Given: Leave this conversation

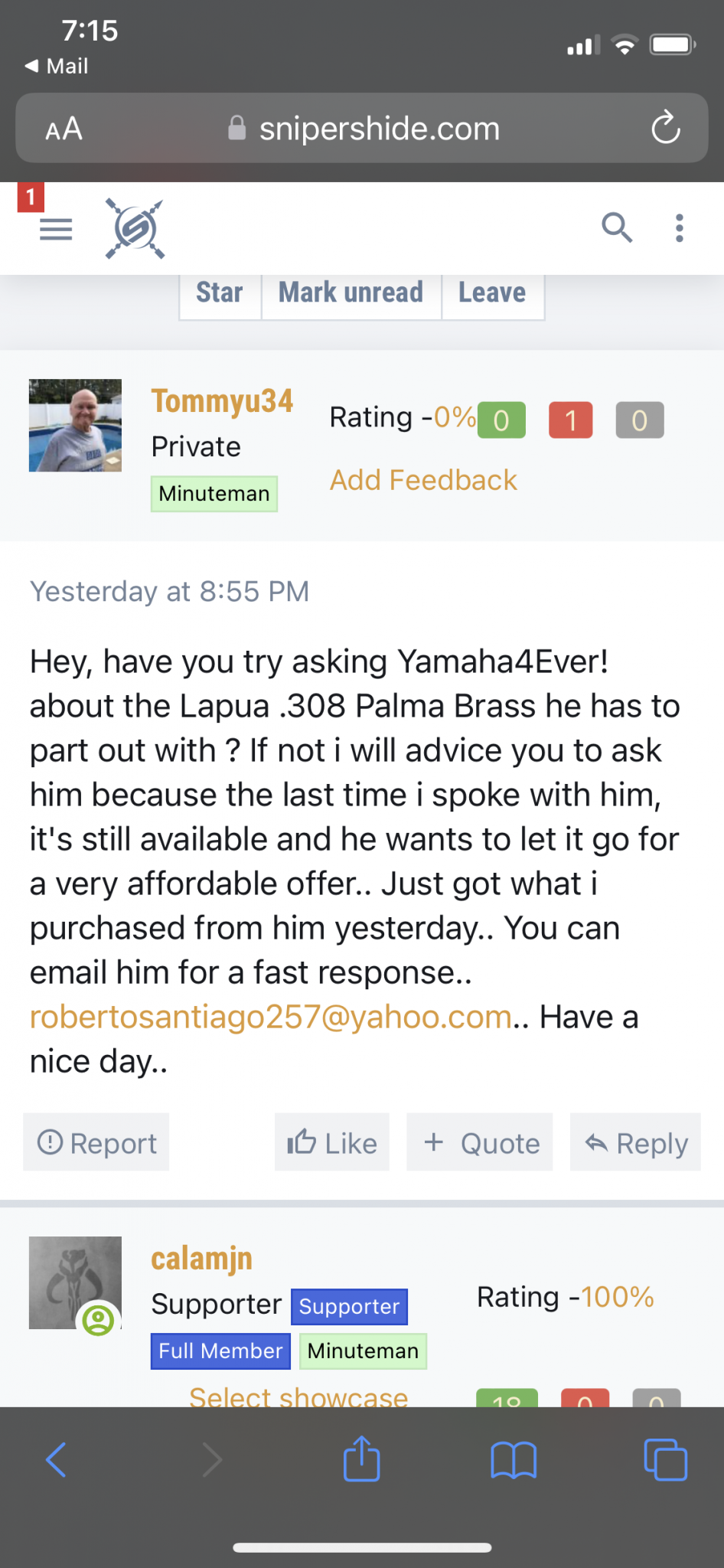Looking at the screenshot, I should 493,294.
